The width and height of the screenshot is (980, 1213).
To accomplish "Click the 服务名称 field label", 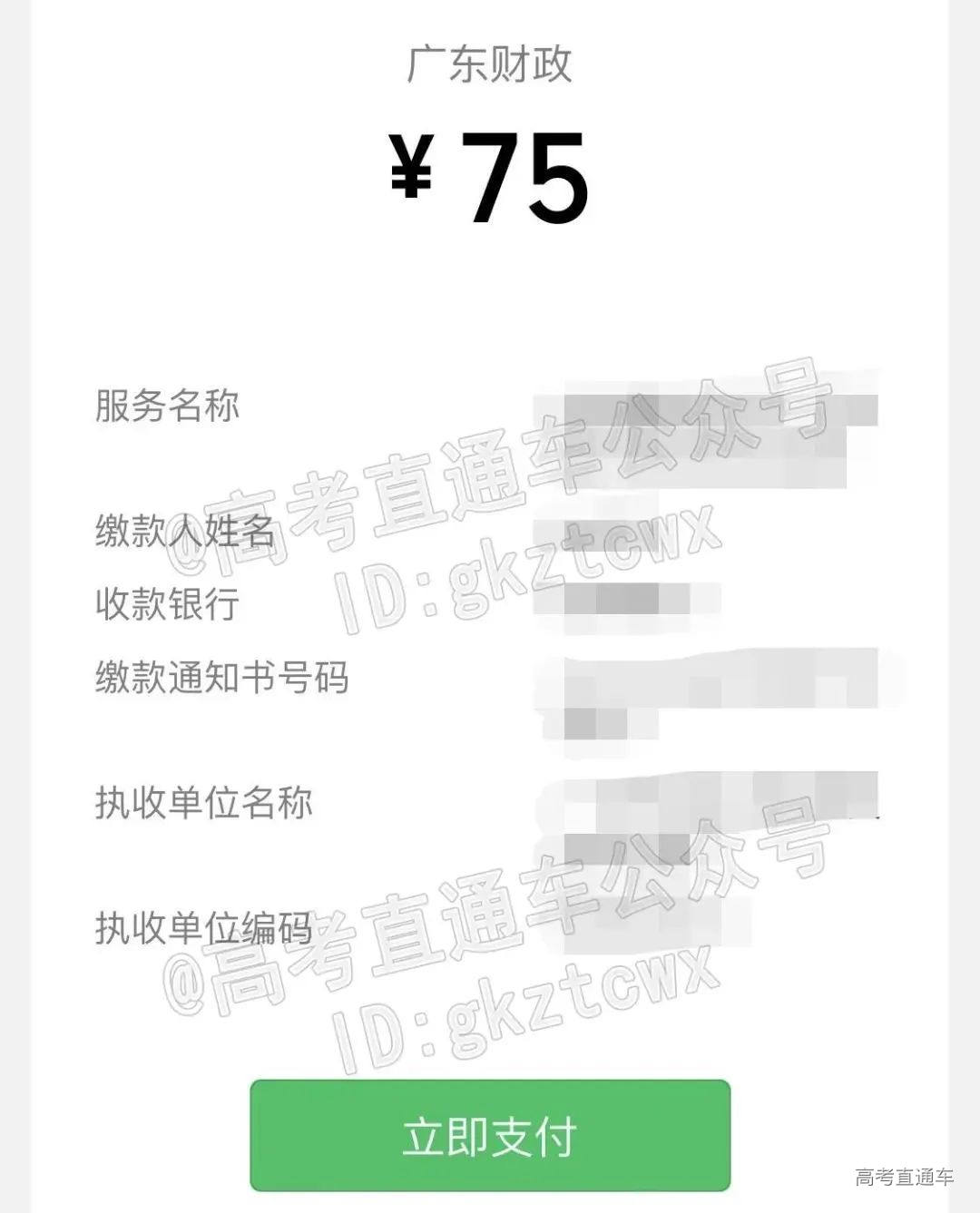I will tap(166, 410).
